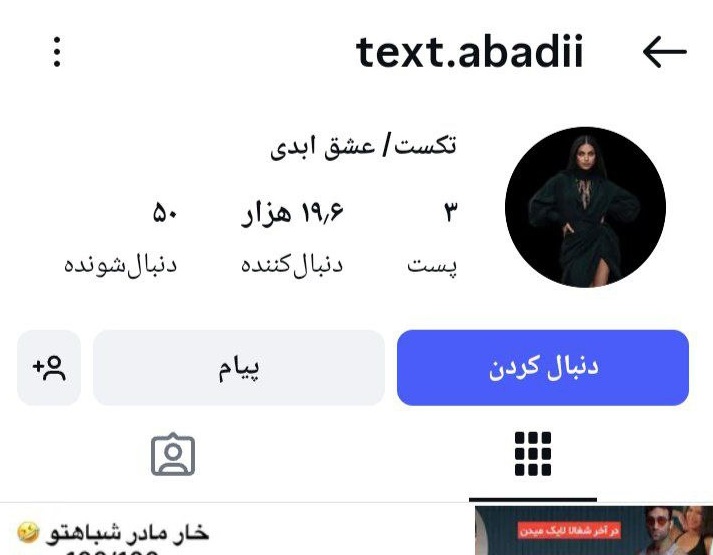
Task: Switch to the posts grid tab
Action: point(533,456)
